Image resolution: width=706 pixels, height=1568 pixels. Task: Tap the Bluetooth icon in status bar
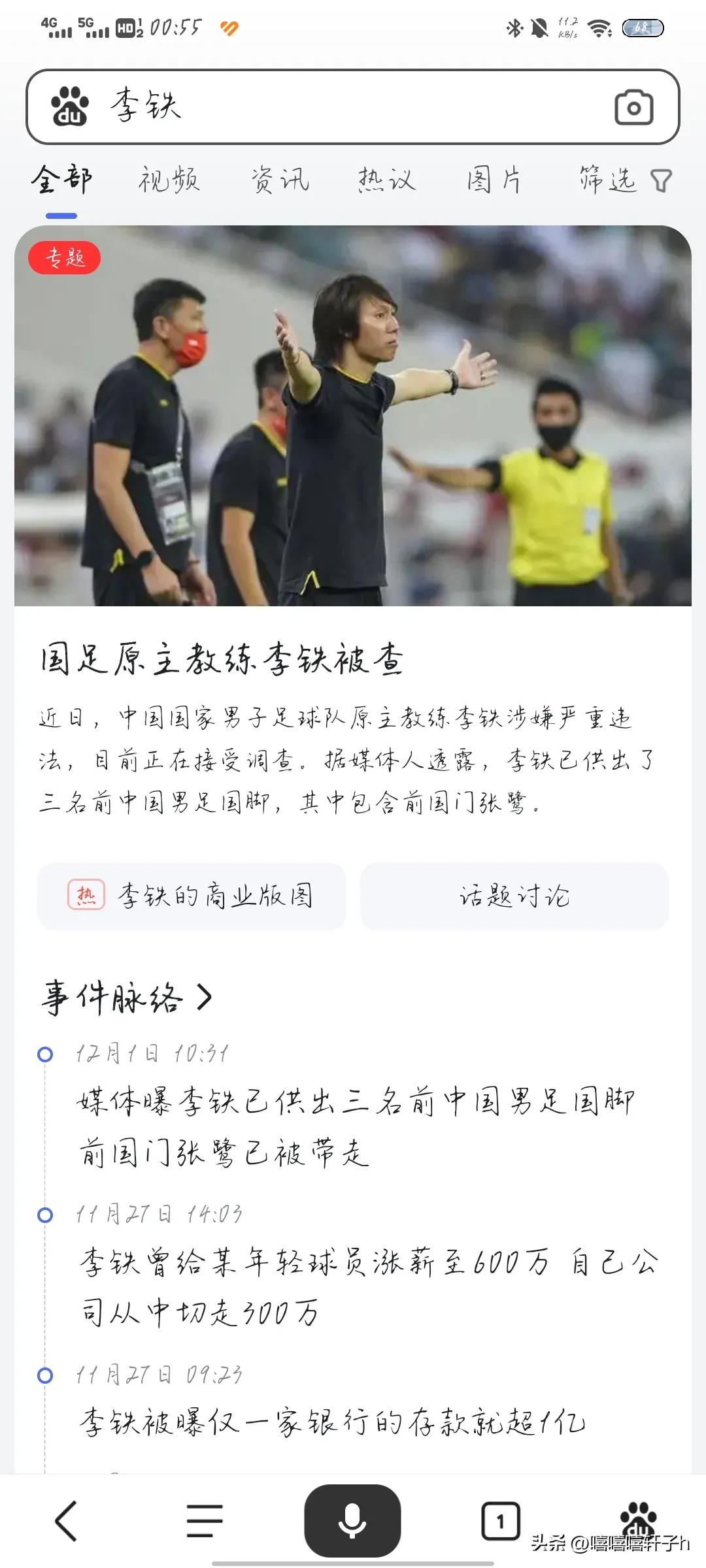click(513, 27)
